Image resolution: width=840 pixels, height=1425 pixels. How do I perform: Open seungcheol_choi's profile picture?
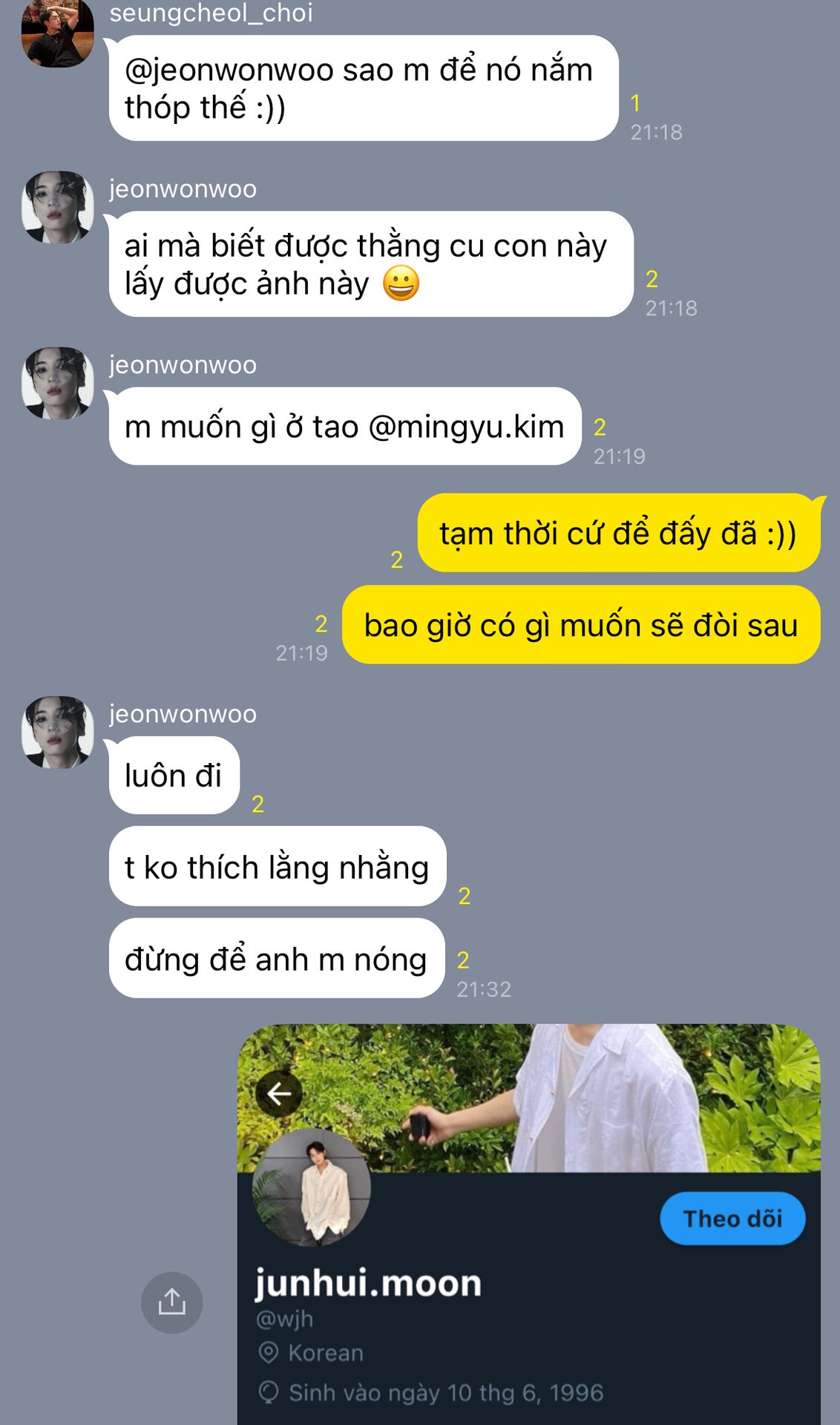tap(57, 33)
